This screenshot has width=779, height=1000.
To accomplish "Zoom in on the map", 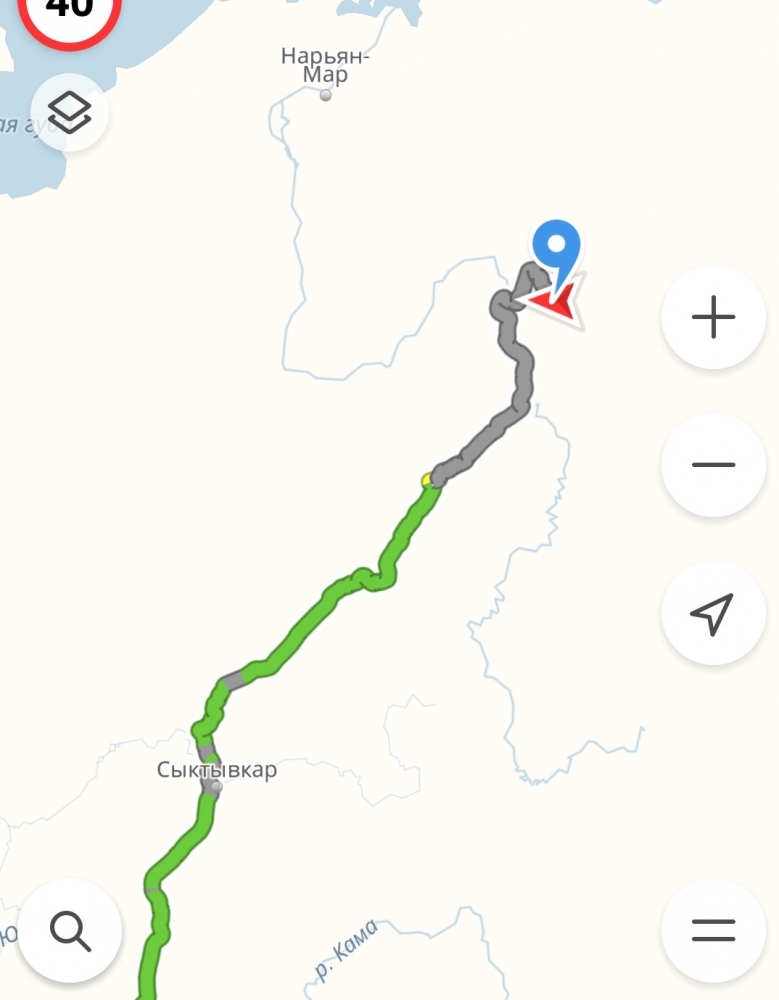I will [x=713, y=318].
